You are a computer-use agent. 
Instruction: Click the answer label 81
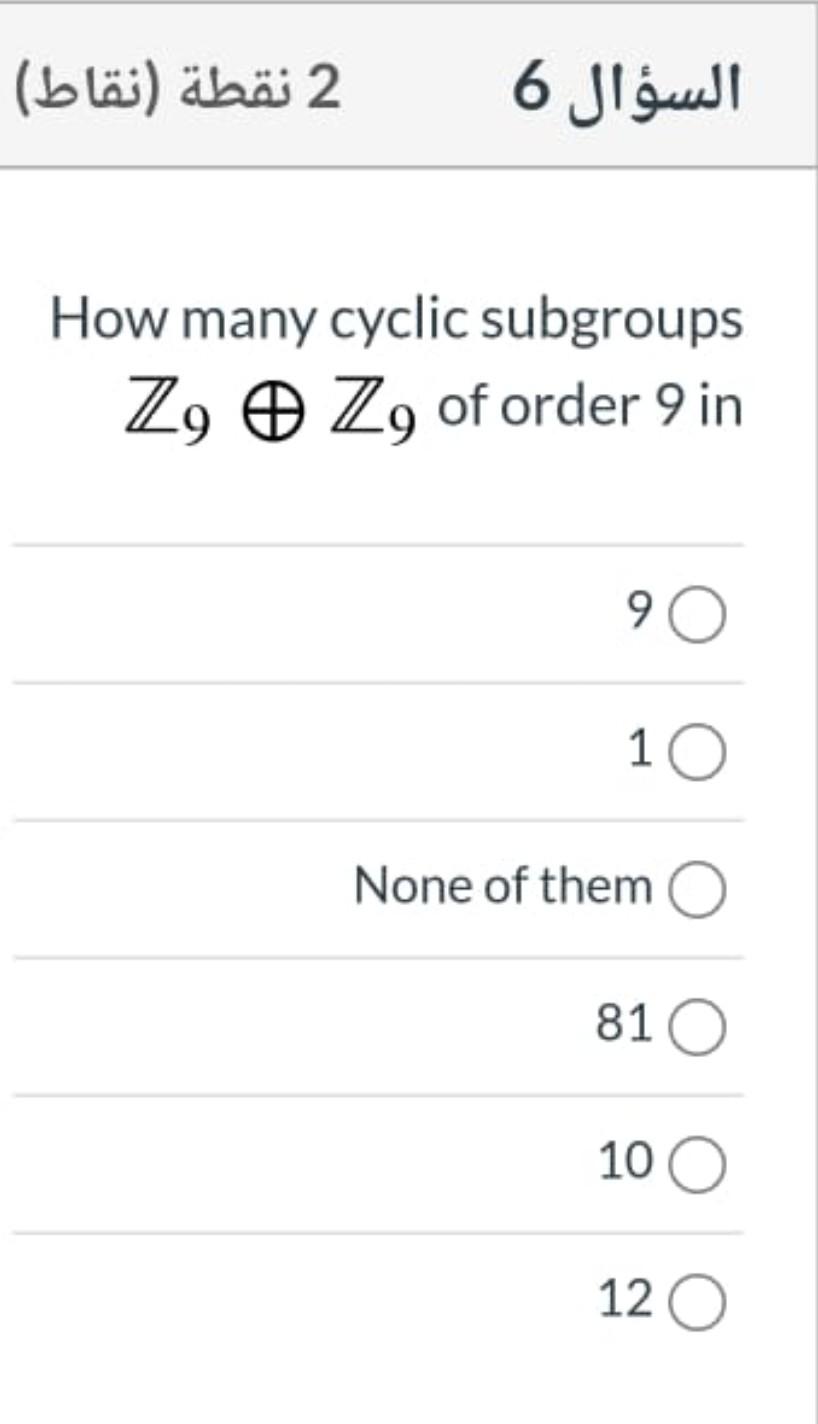click(x=624, y=1021)
